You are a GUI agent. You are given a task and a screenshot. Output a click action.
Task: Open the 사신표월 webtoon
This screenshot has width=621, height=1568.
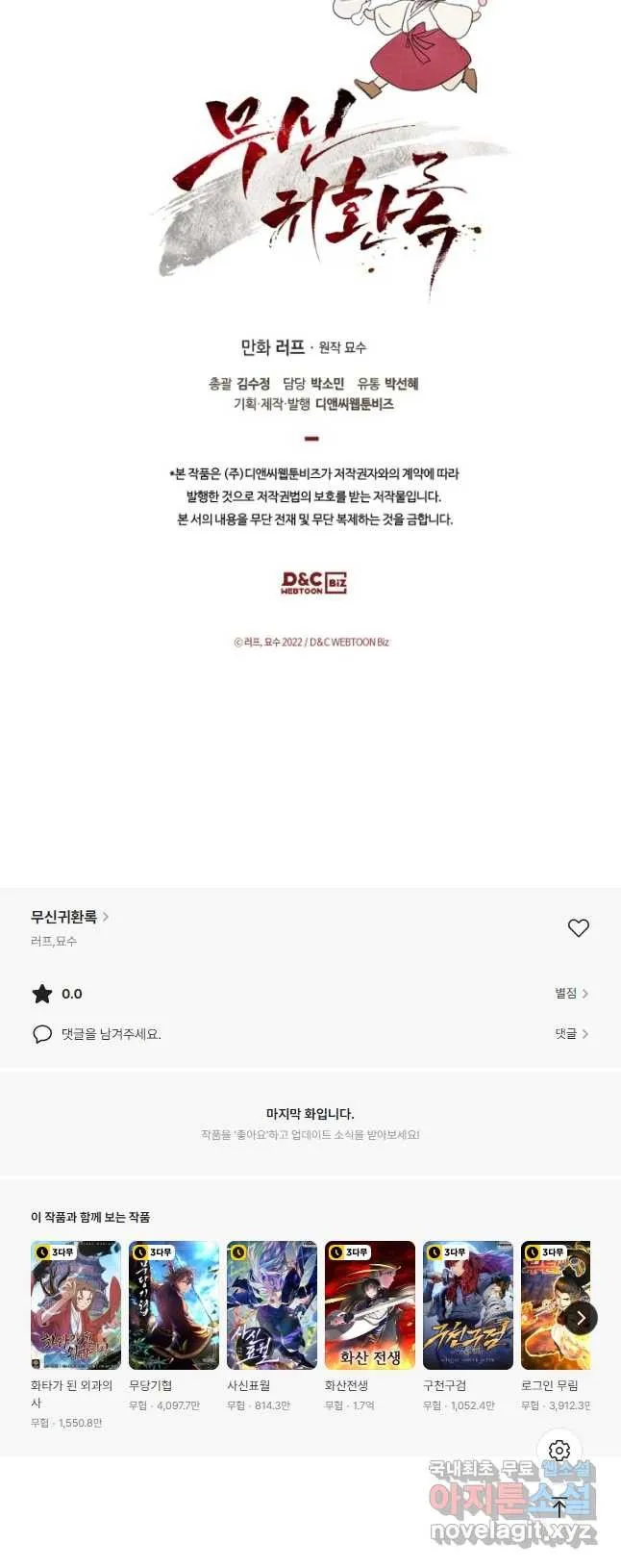[x=272, y=1305]
